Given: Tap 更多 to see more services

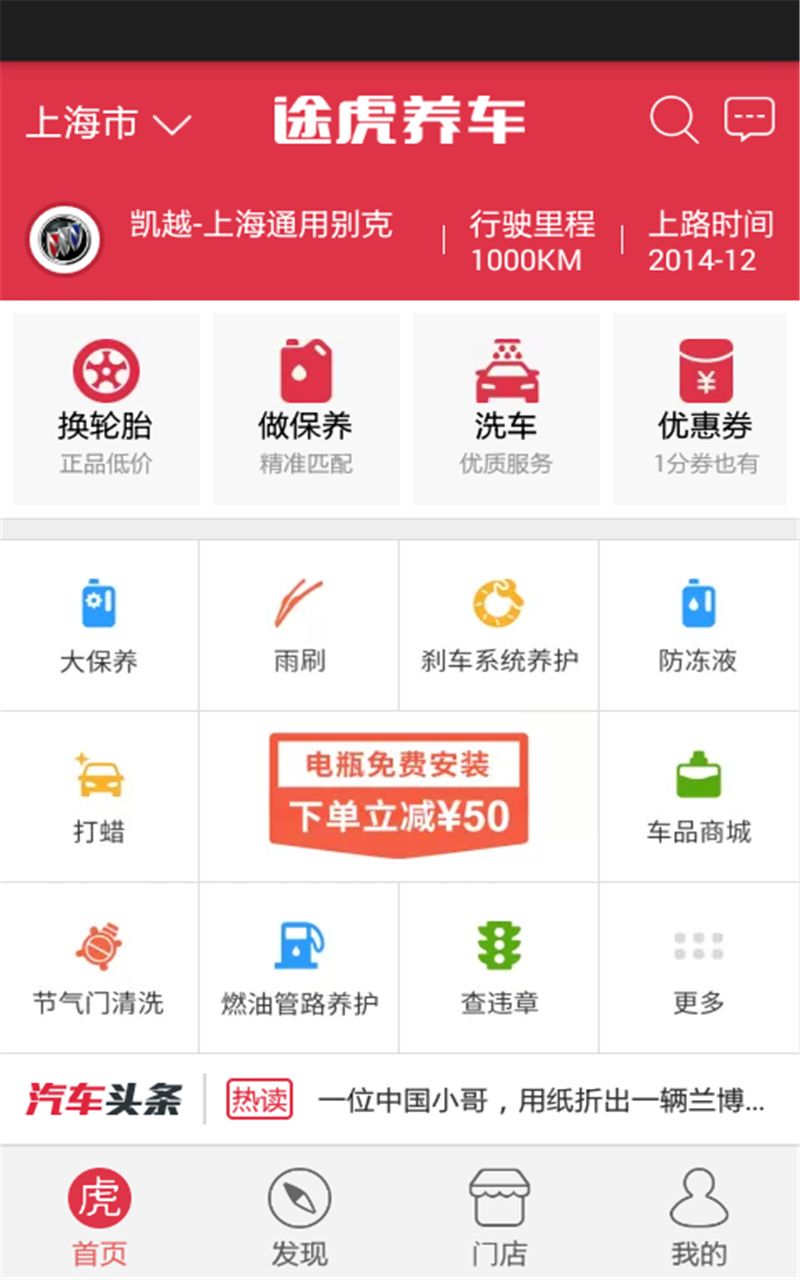Looking at the screenshot, I should tap(698, 968).
